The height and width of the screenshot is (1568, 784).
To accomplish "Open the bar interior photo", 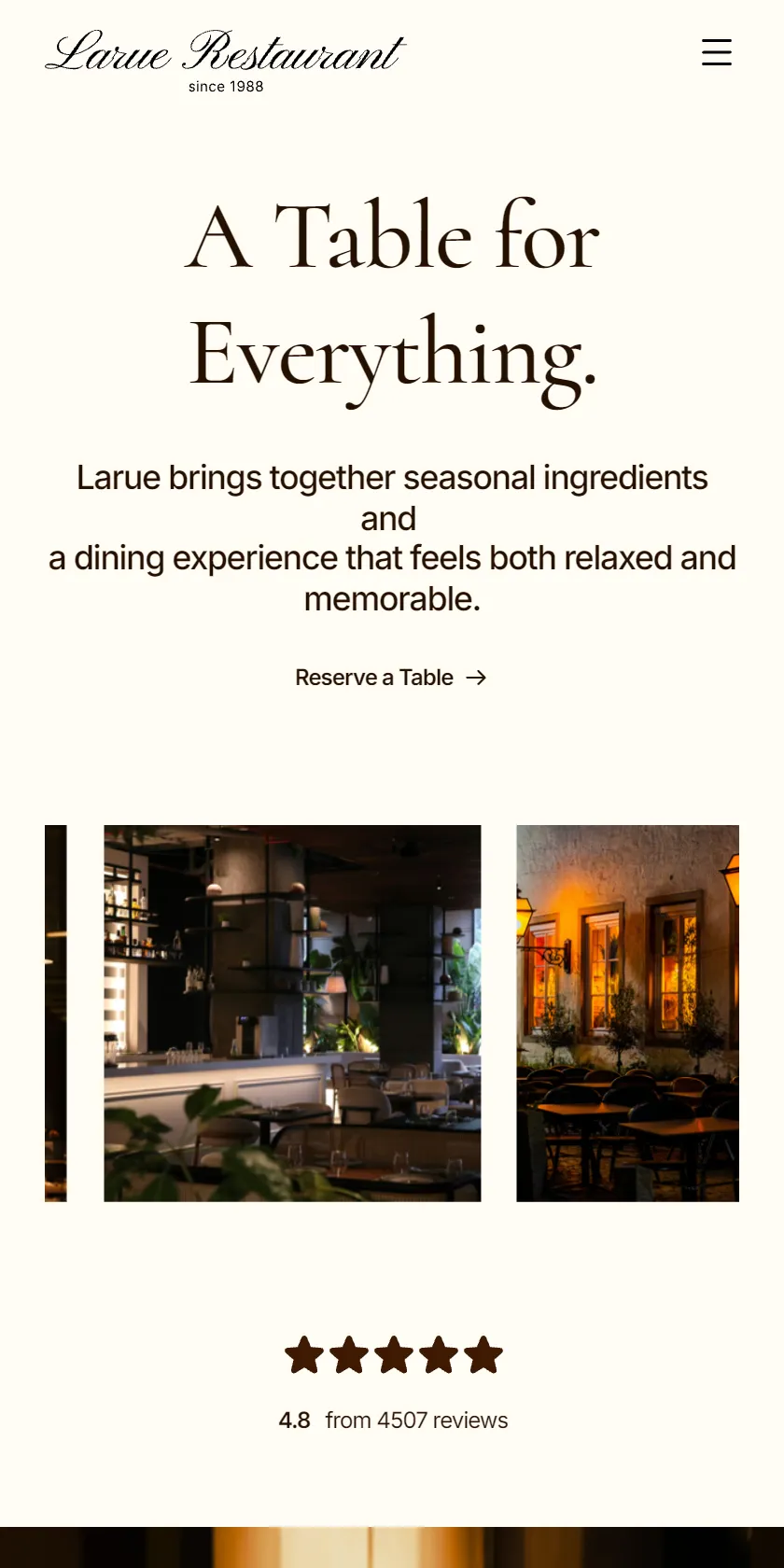I will pyautogui.click(x=292, y=1013).
